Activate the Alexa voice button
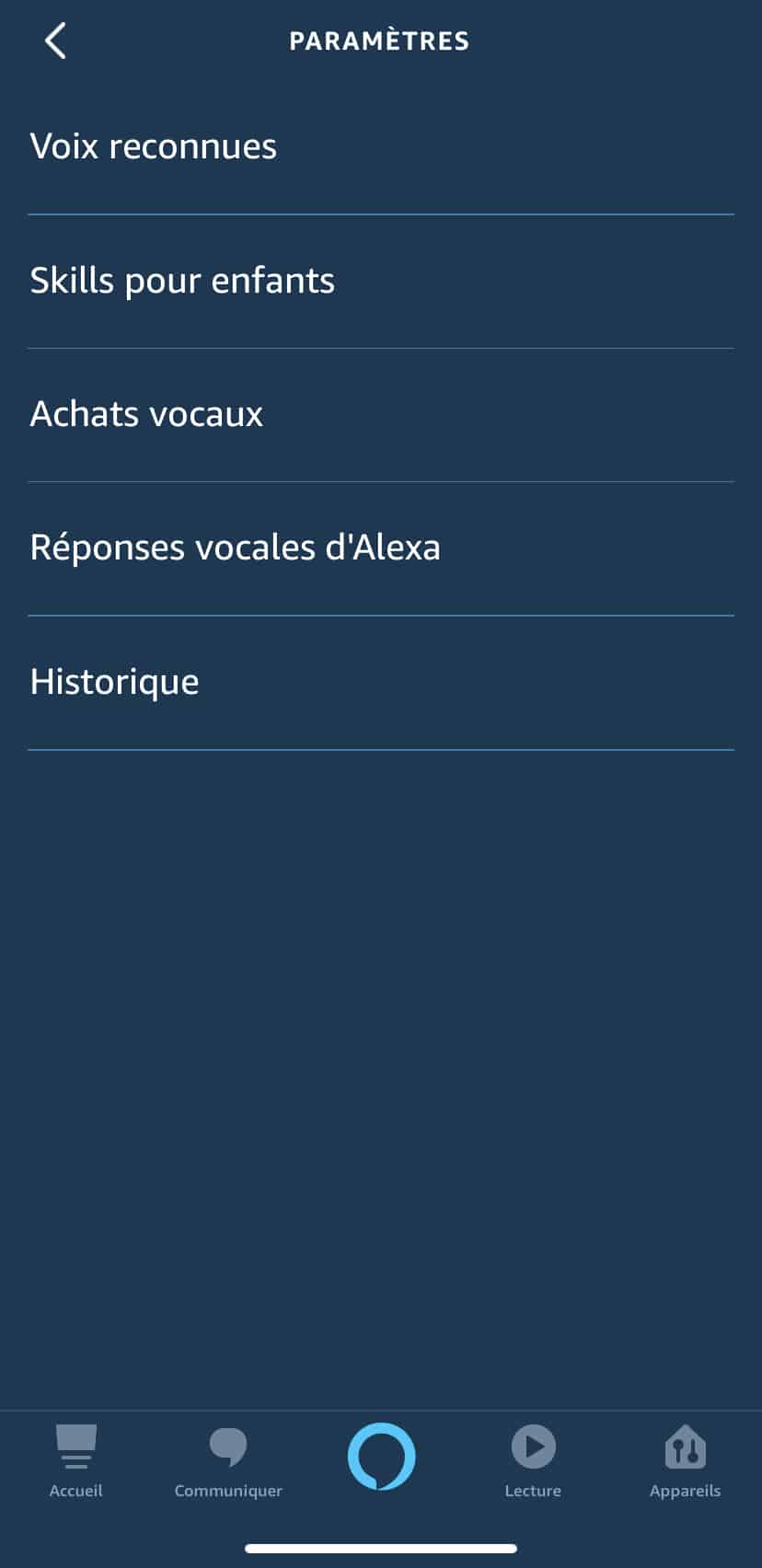762x1568 pixels. coord(381,1456)
